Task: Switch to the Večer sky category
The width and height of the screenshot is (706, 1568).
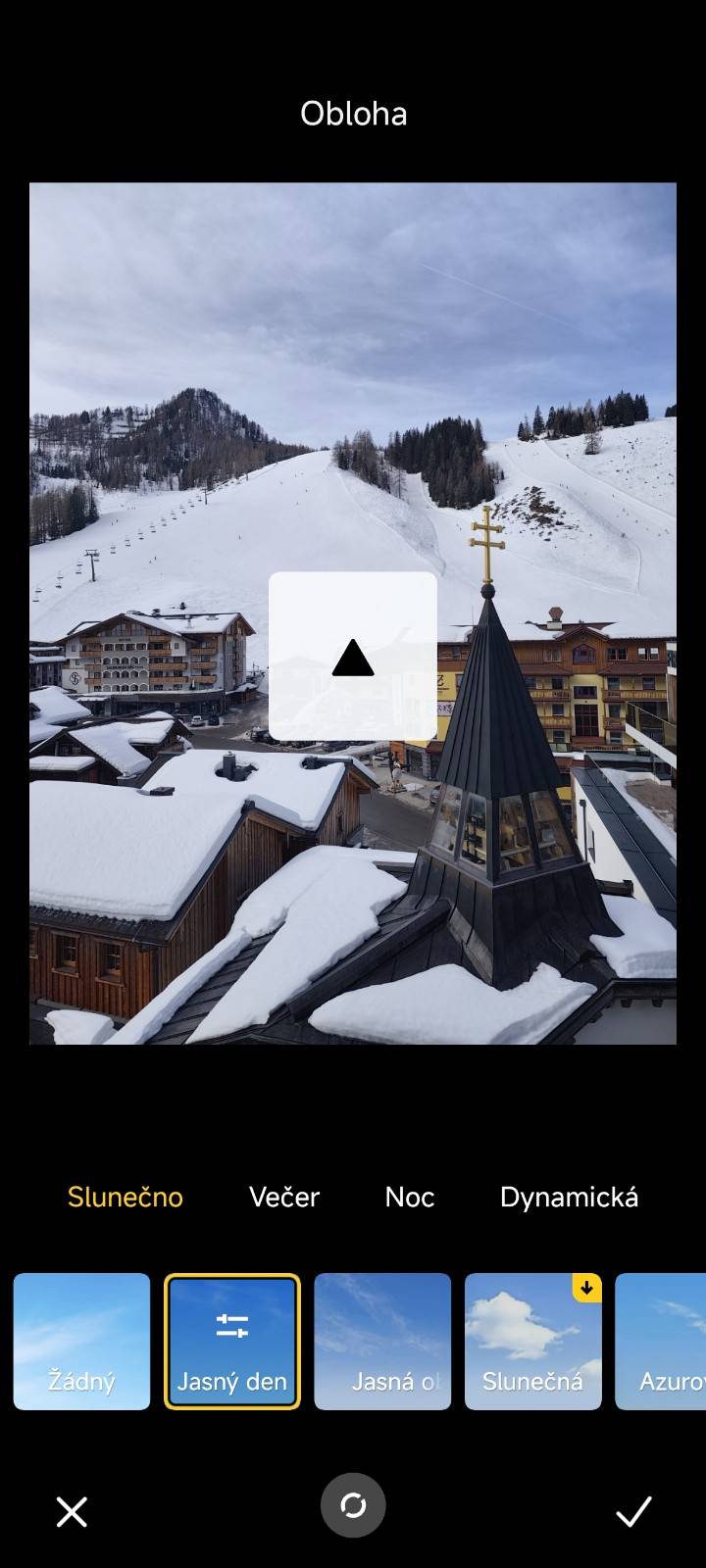Action: pos(284,1197)
